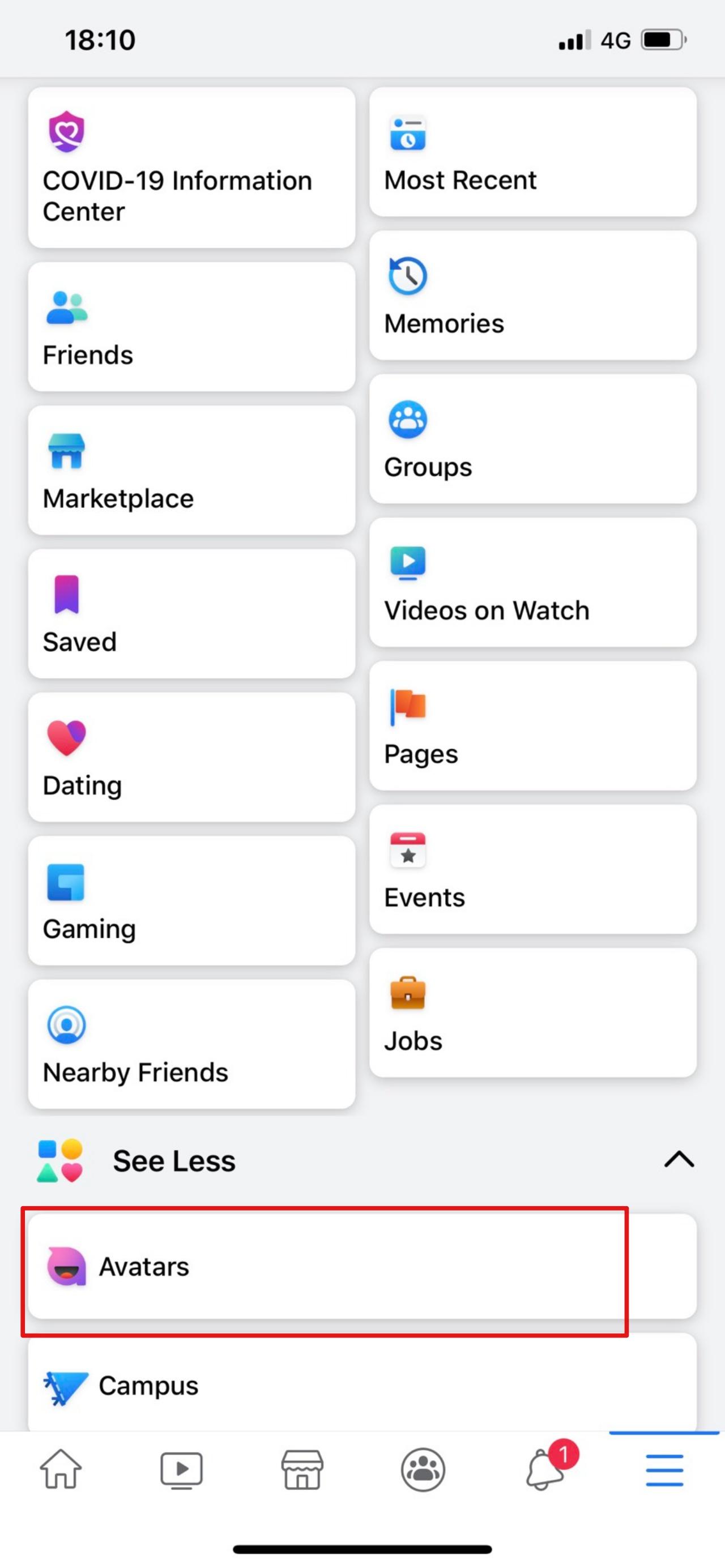Open Nearby Friends
725x1568 pixels.
tap(191, 1044)
